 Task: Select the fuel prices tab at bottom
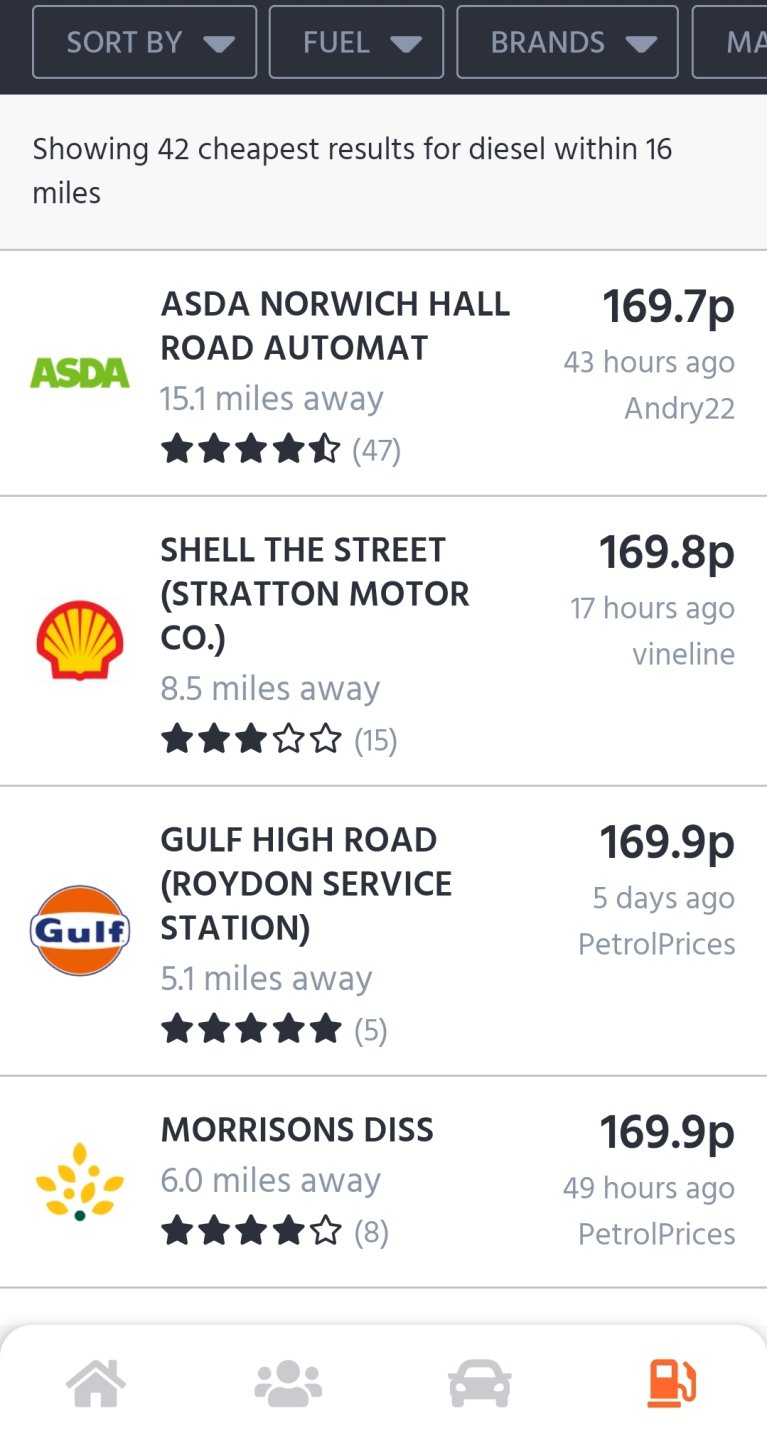(x=671, y=1383)
